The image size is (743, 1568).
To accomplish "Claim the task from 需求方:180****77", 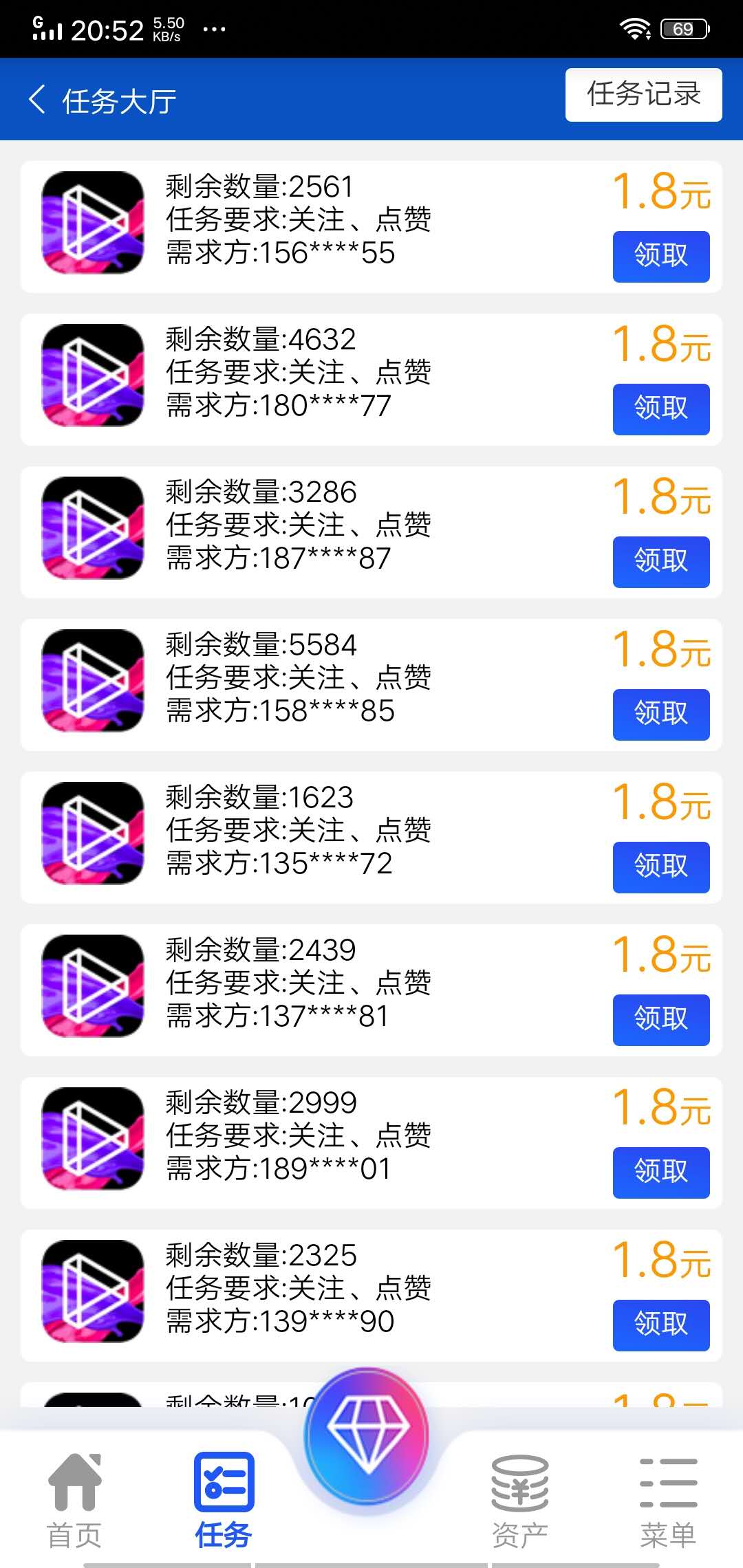I will tap(661, 409).
